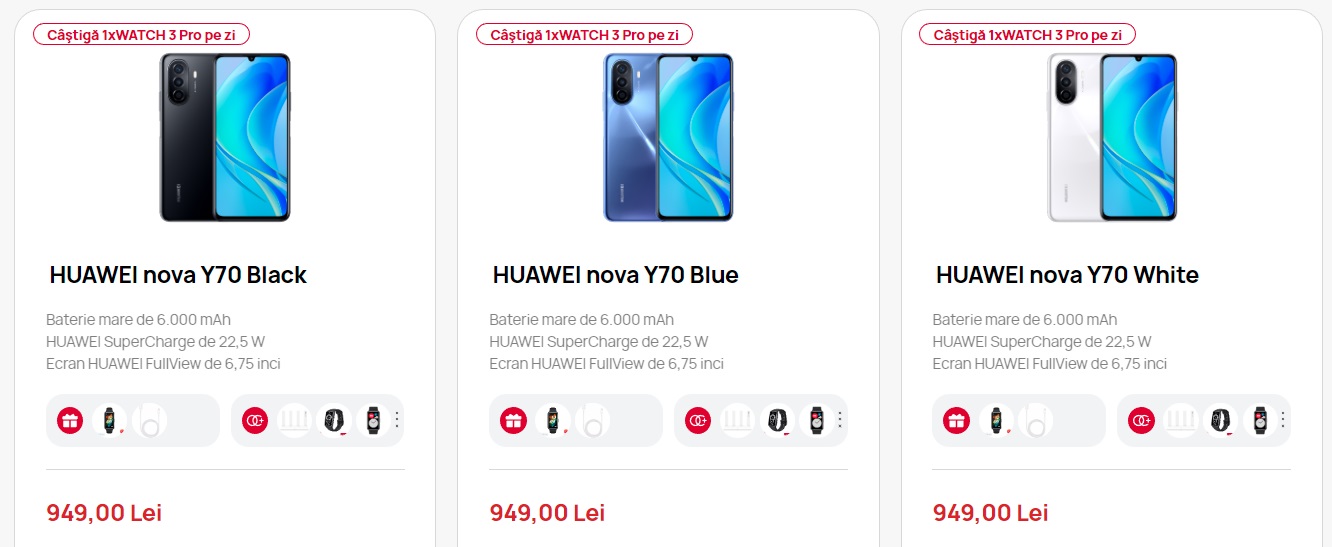The image size is (1332, 547).
Task: Open WATCH 3 Pro promo tag on Black
Action: (x=141, y=35)
